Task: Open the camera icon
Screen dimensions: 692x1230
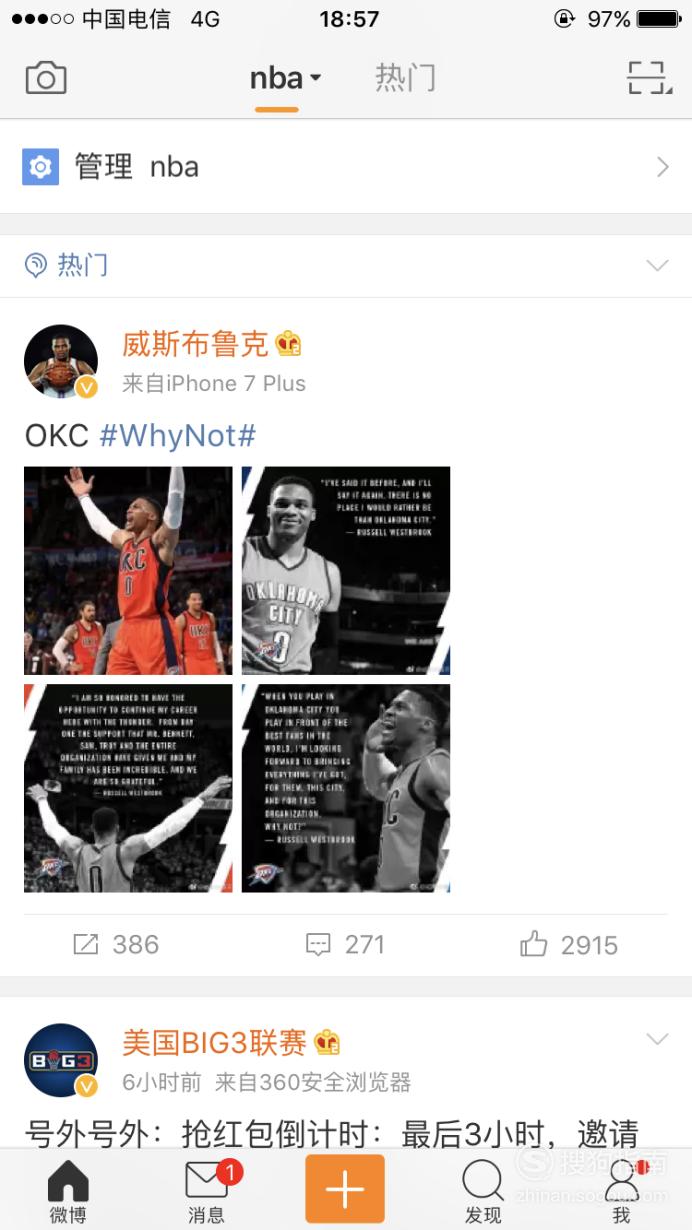Action: 46,78
